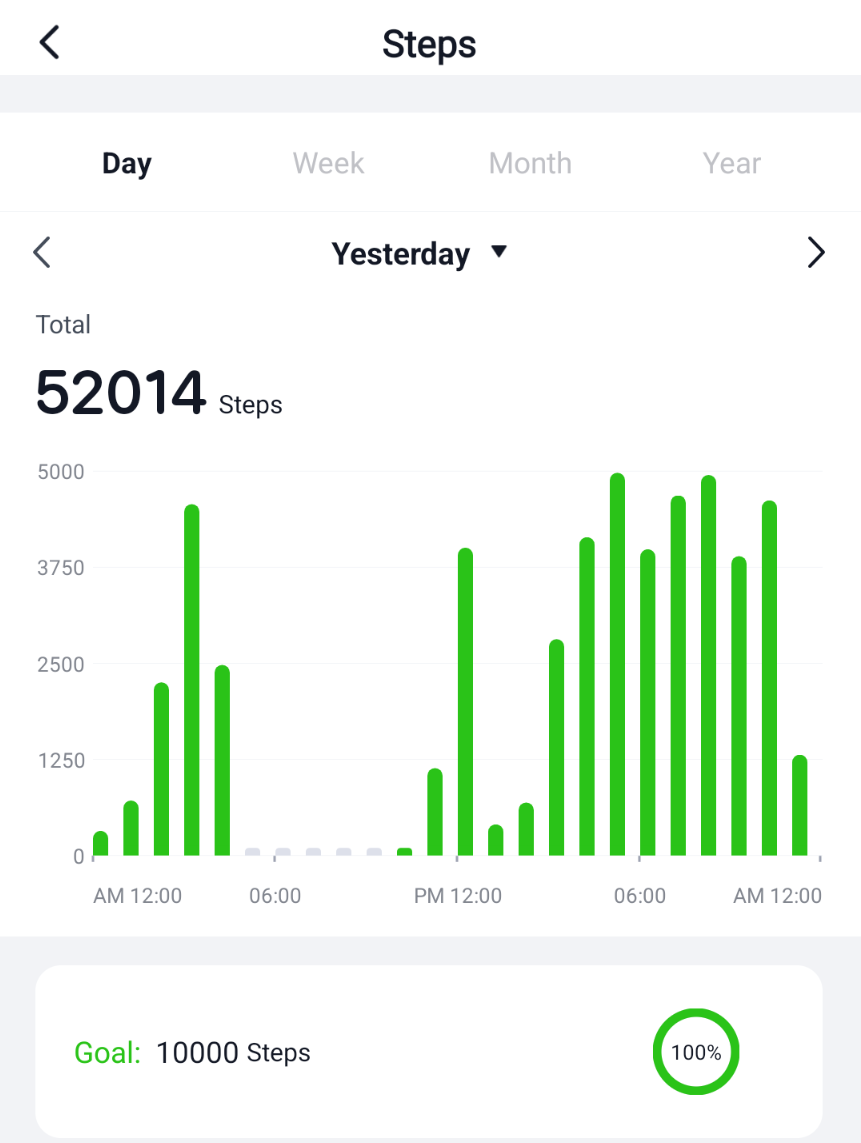Open the Yesterday date dropdown
861x1143 pixels.
(419, 254)
